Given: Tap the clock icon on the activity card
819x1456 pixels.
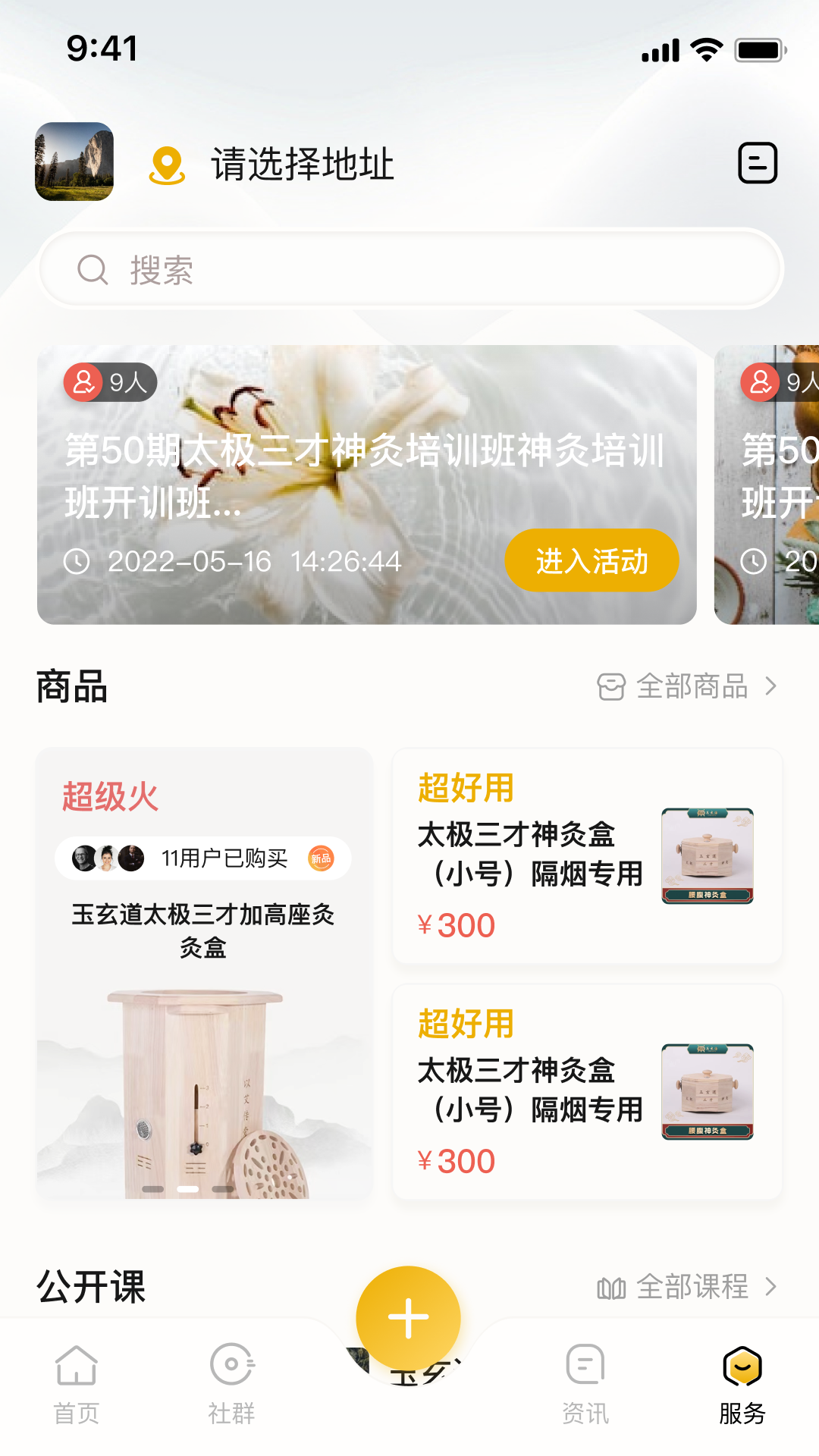Looking at the screenshot, I should tap(78, 563).
